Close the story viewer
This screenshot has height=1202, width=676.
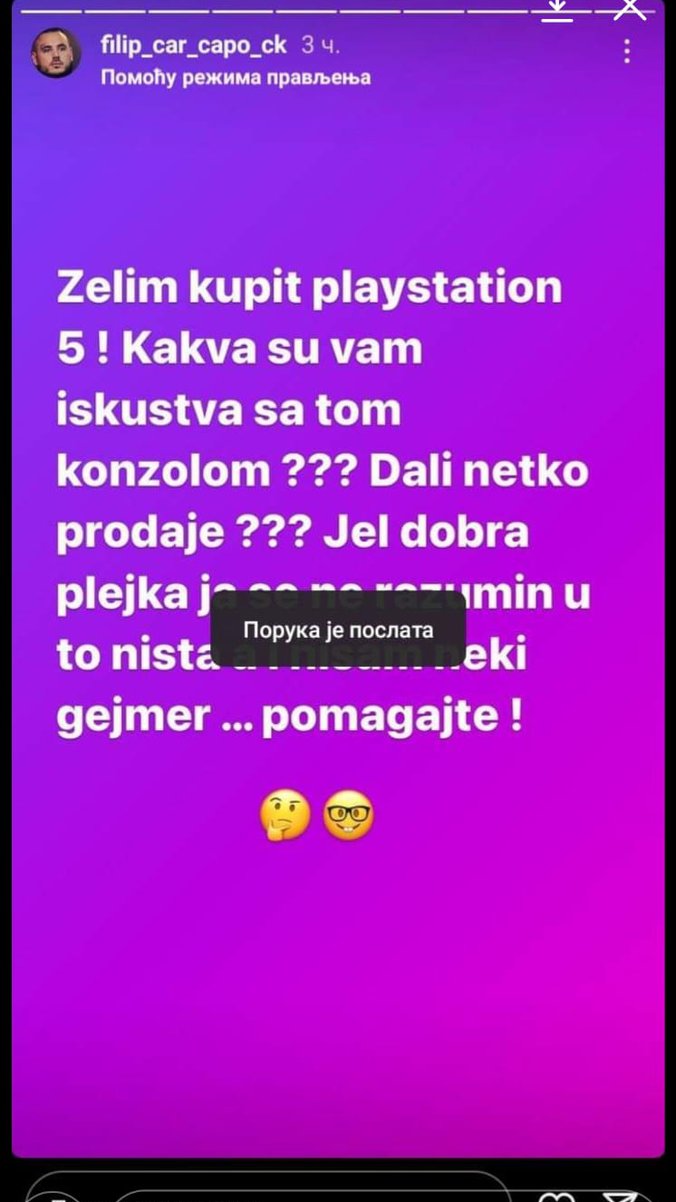(x=630, y=8)
